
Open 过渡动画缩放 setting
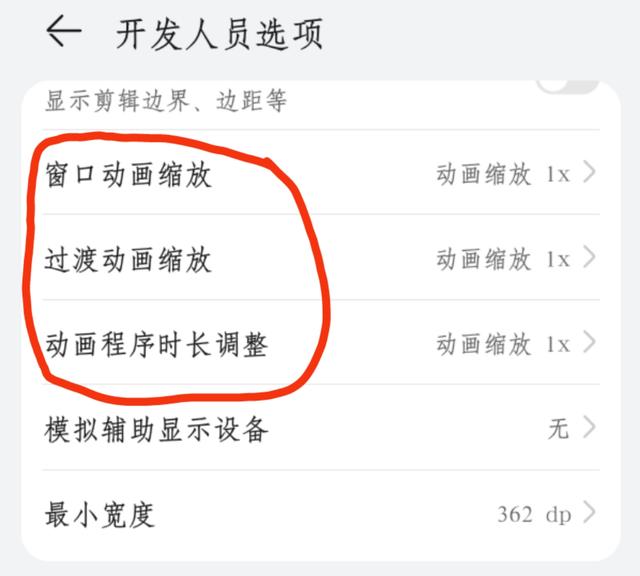[320, 259]
